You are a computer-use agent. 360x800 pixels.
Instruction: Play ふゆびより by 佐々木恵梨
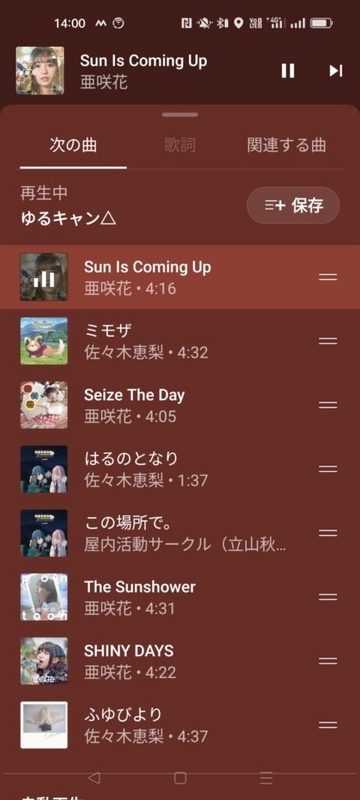click(180, 725)
